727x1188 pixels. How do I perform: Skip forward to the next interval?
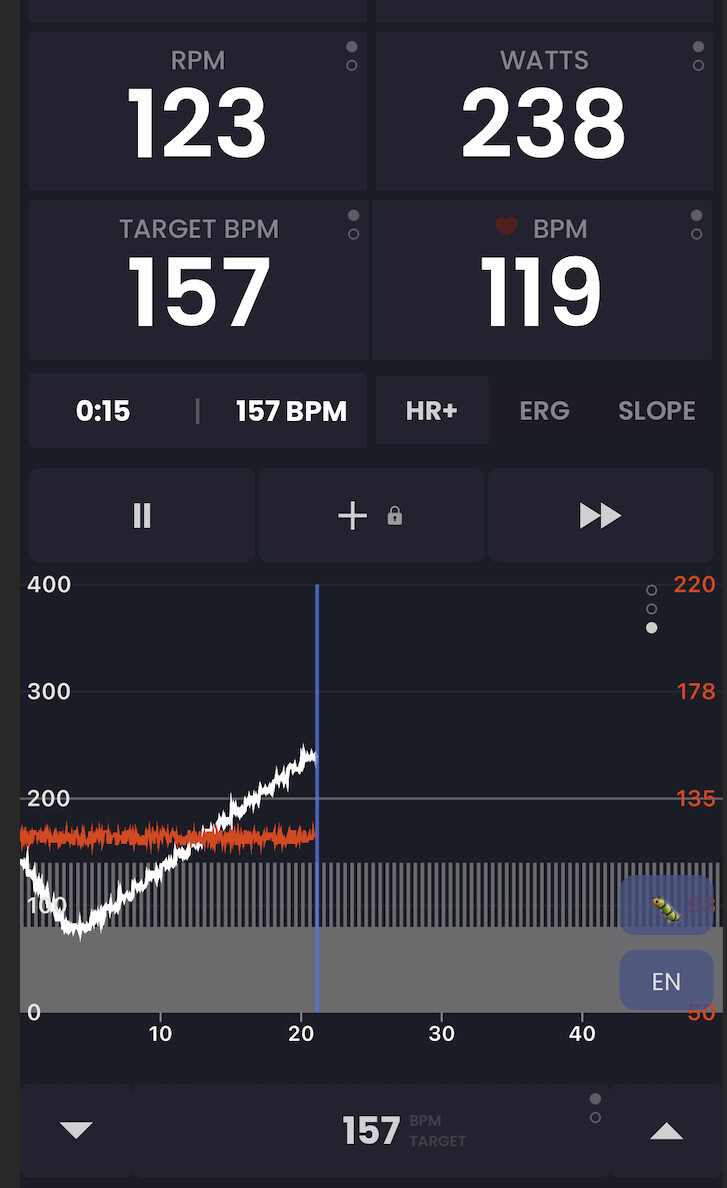coord(600,516)
